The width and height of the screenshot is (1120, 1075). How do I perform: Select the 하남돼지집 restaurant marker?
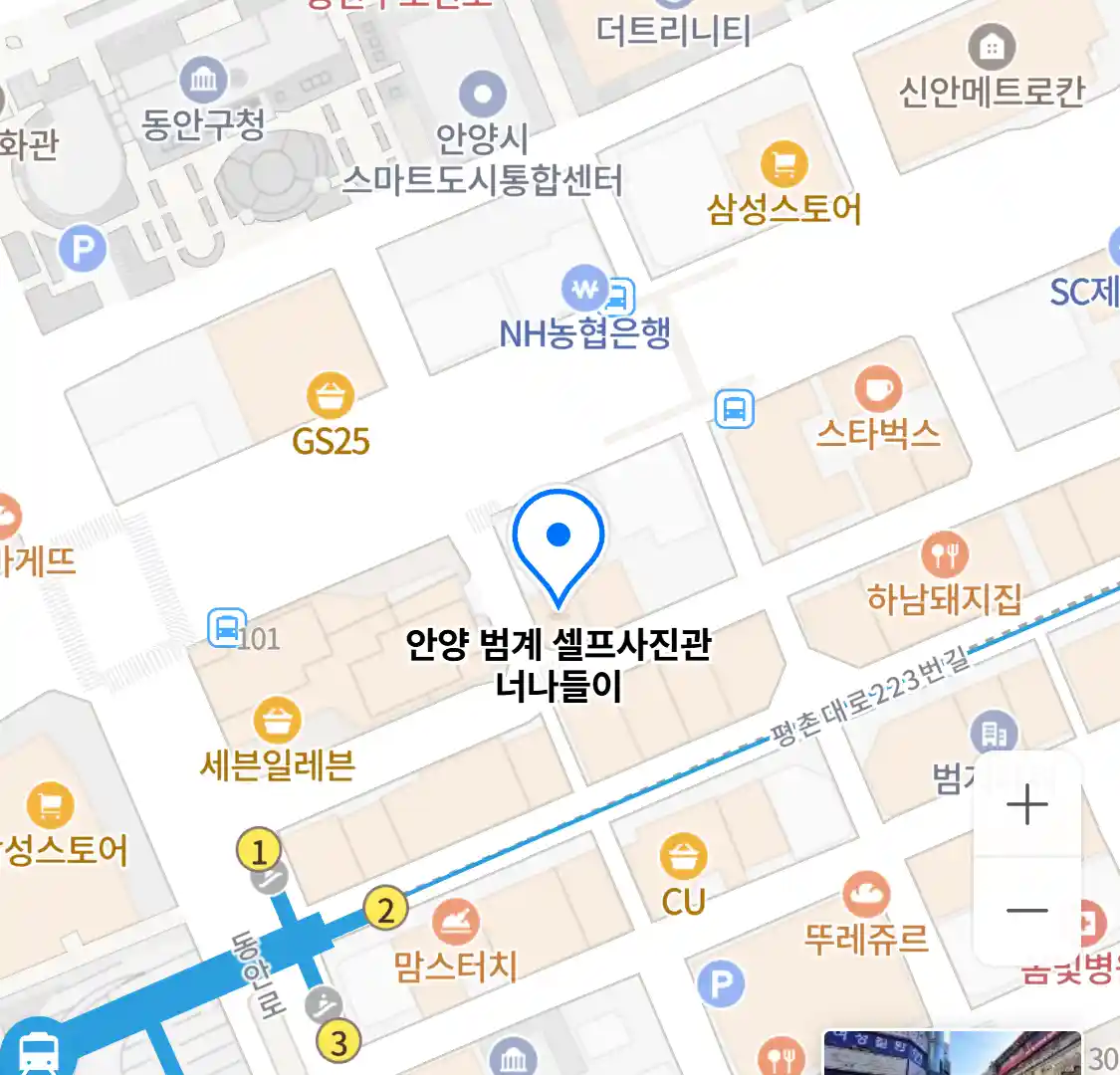[x=944, y=554]
